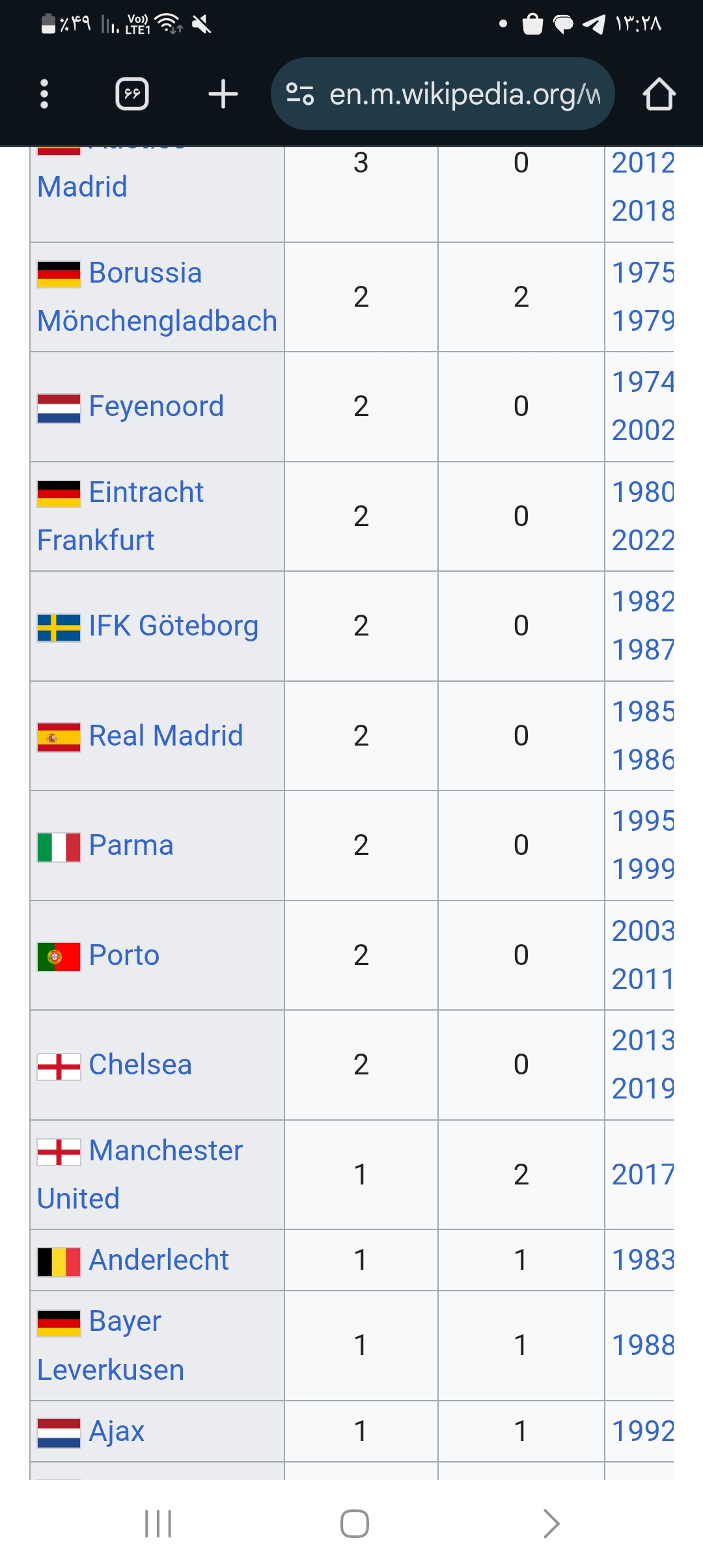Open the Ajax club link
Screen dimensions: 703x1568
point(116,1431)
